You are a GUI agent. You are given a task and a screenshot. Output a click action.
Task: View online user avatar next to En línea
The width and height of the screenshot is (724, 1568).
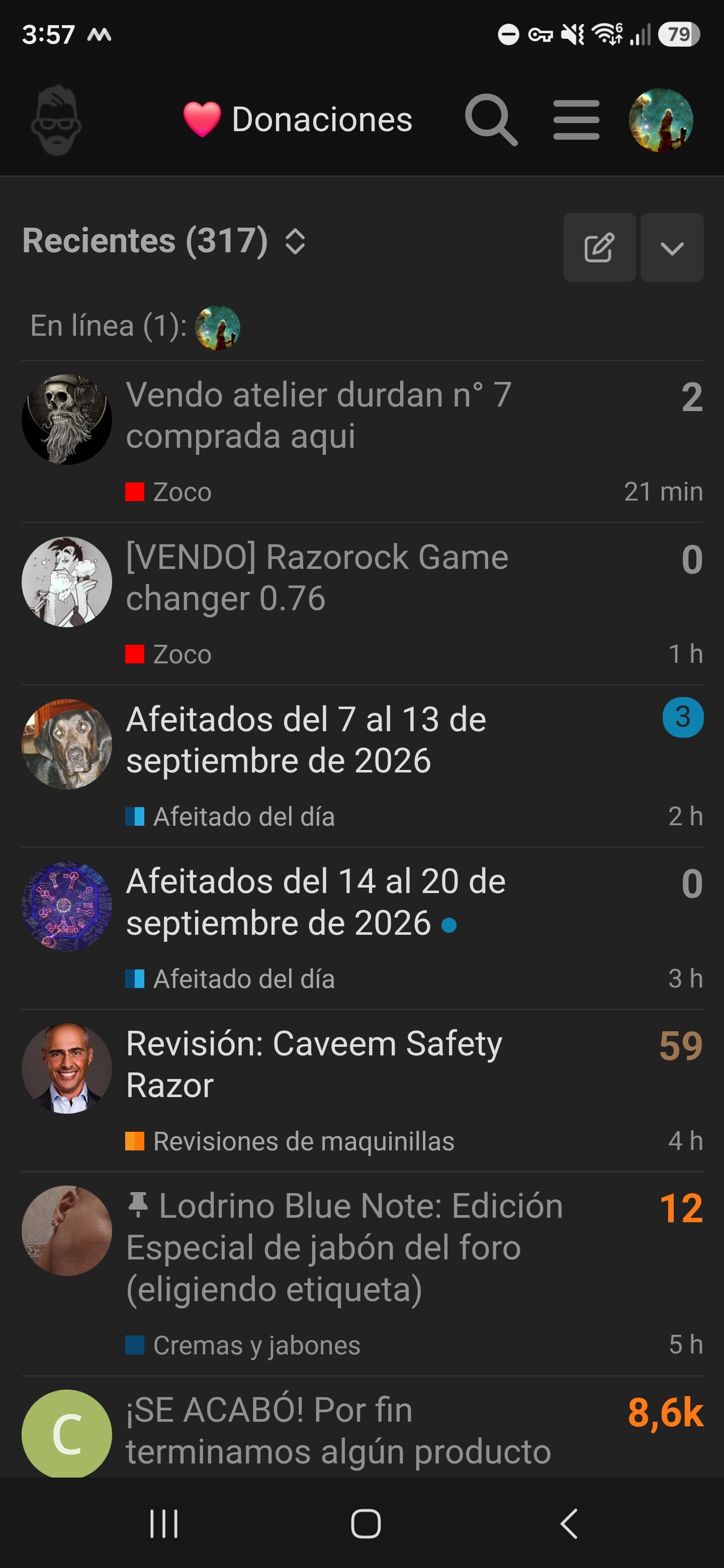point(217,328)
